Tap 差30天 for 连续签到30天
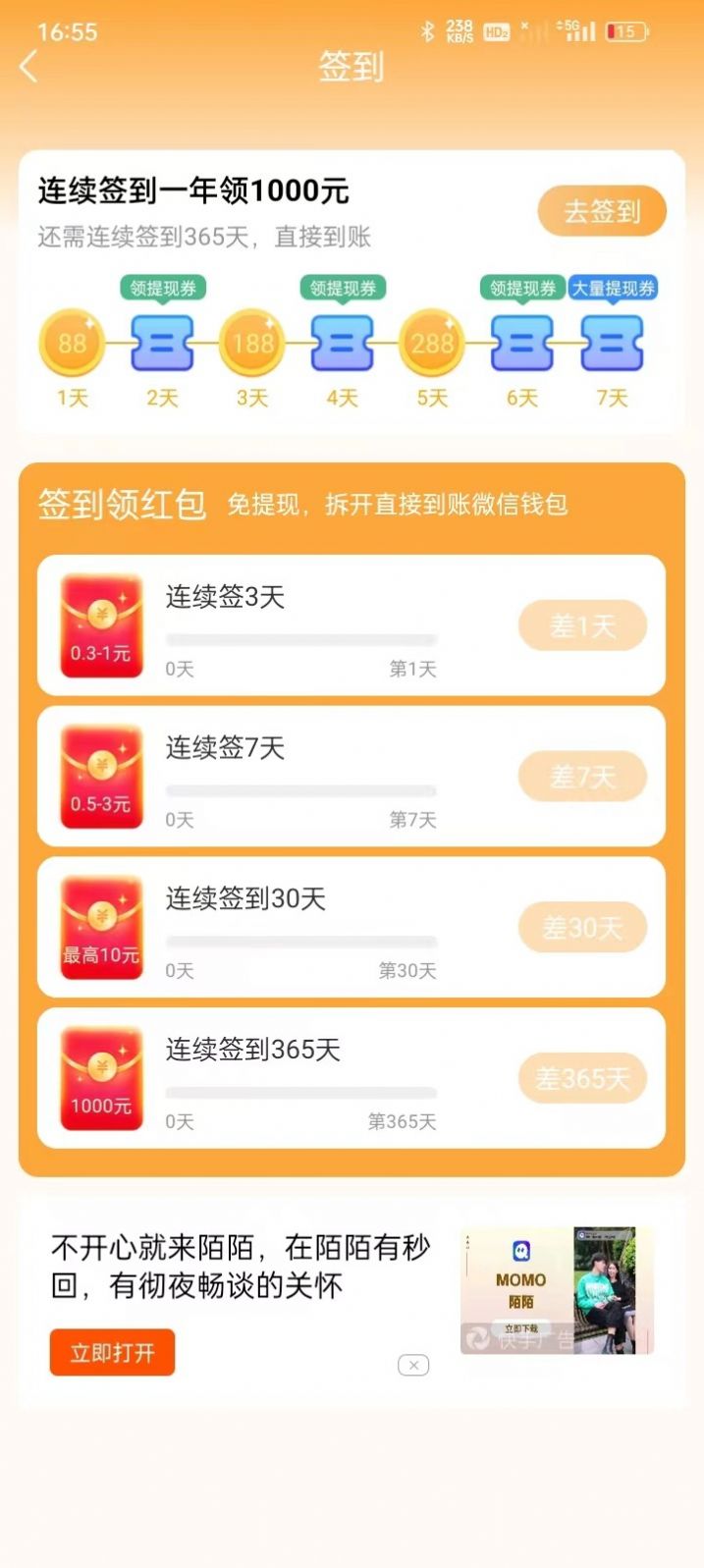 pos(582,928)
